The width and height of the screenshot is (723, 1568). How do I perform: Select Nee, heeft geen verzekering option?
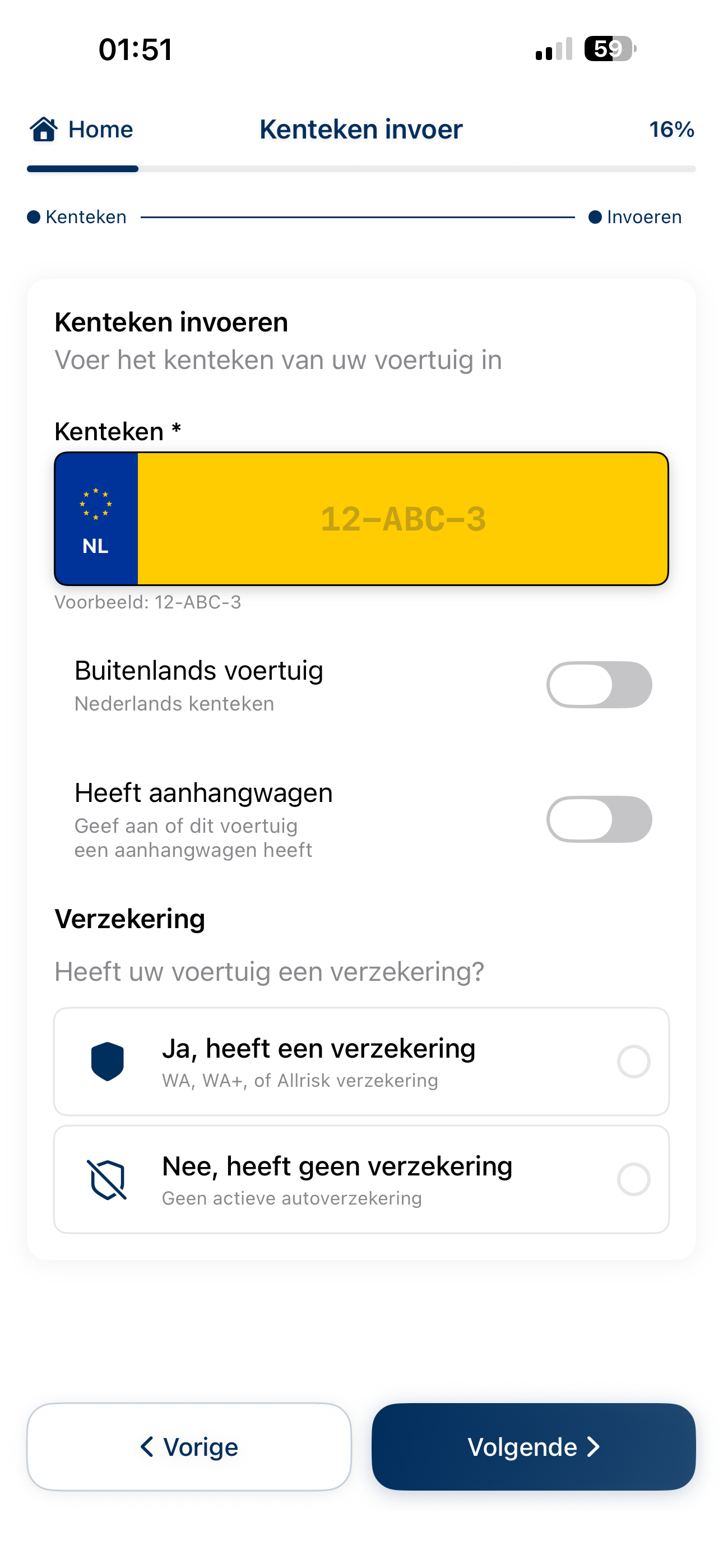pyautogui.click(x=633, y=1178)
